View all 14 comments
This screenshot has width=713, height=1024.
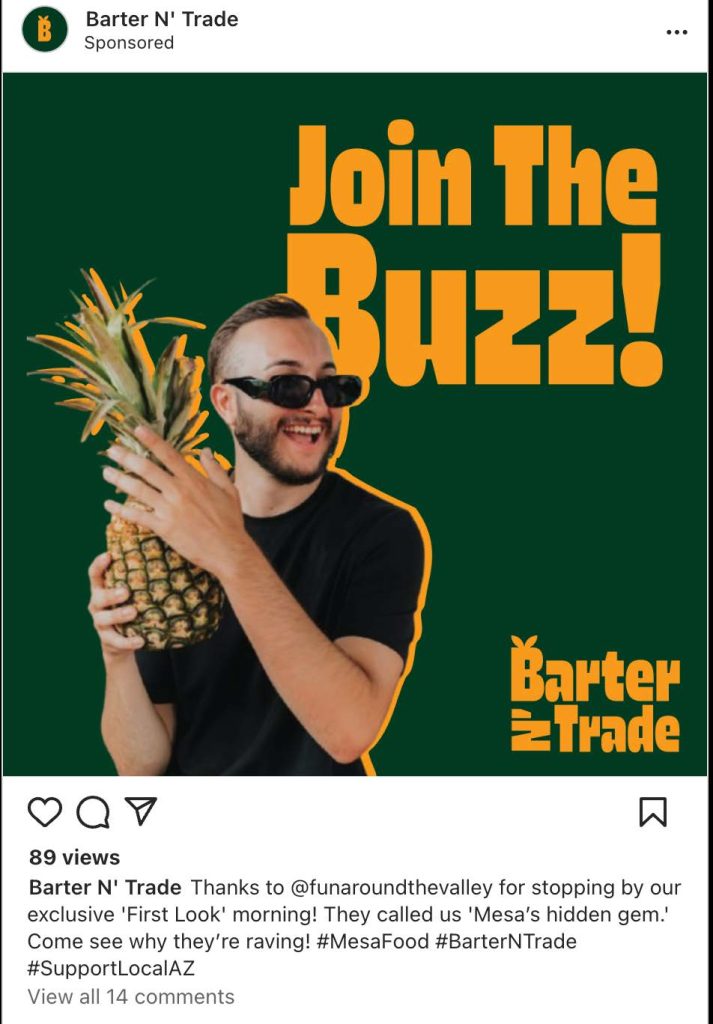131,996
